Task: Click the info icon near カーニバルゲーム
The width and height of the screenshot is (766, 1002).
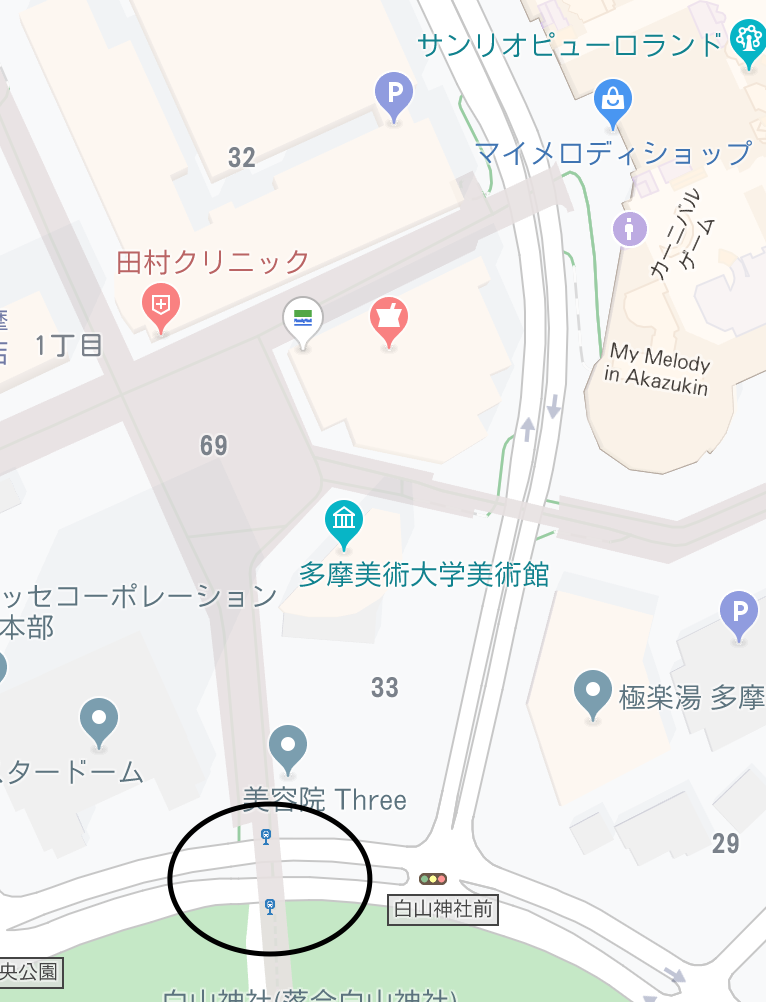Action: point(629,228)
